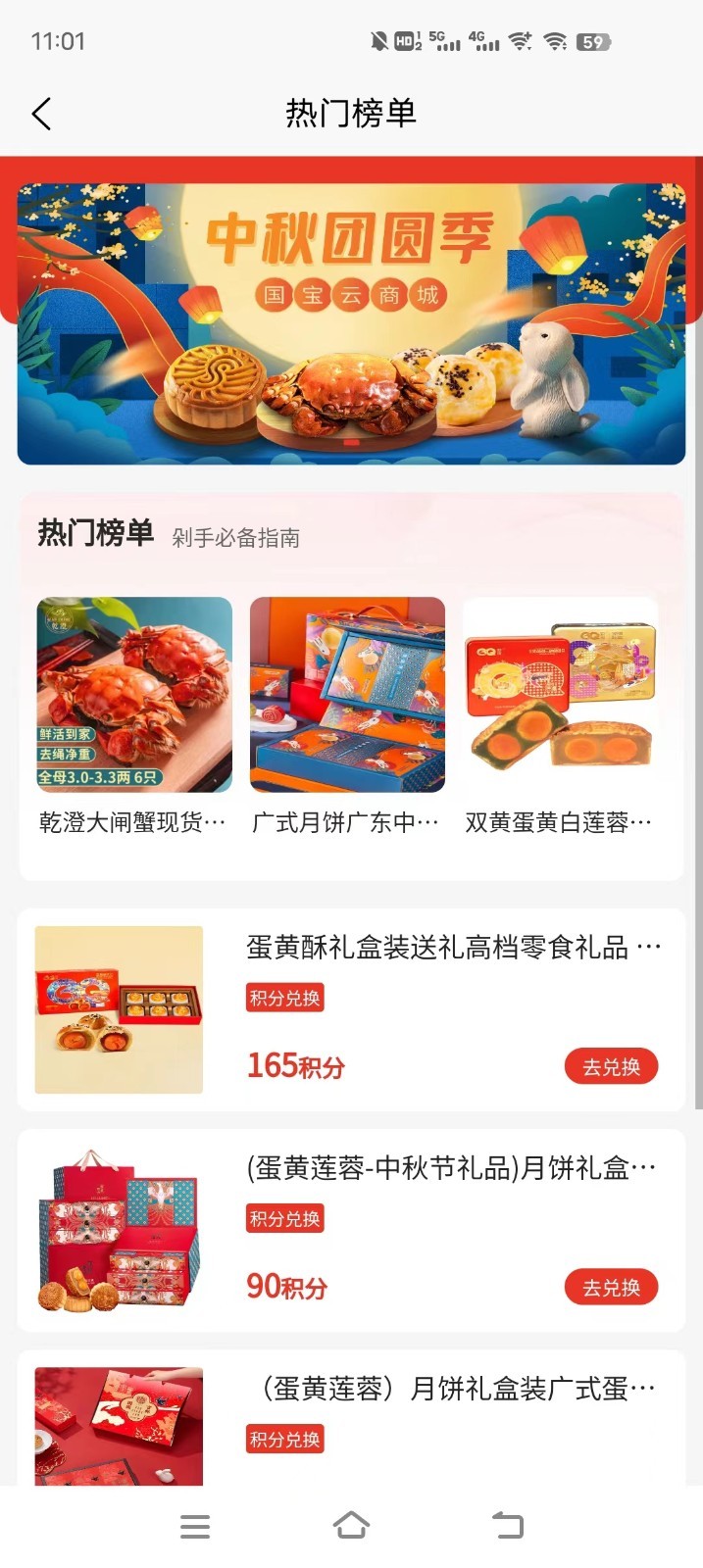This screenshot has height=1568, width=703.
Task: Tap 去兑换 for the 165积分 item
Action: (610, 1066)
